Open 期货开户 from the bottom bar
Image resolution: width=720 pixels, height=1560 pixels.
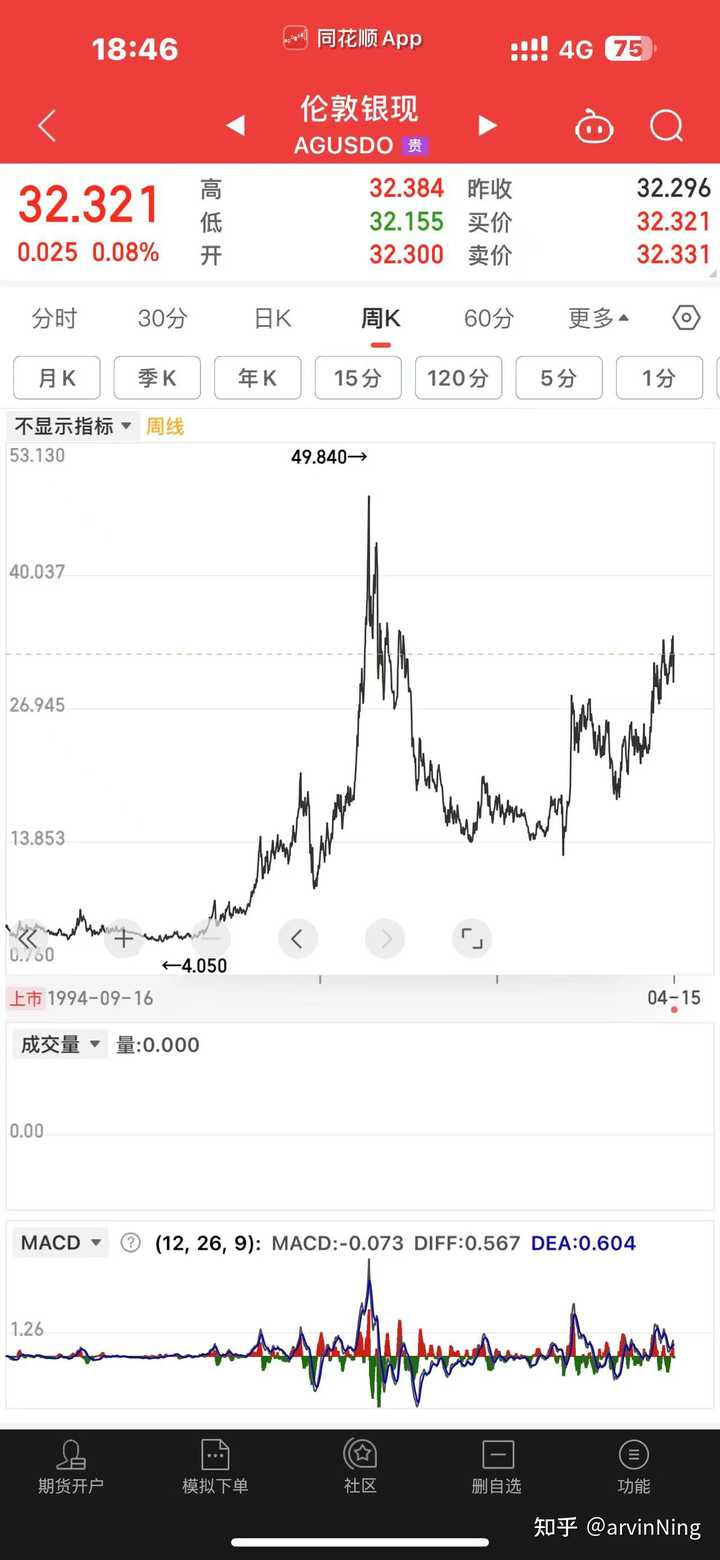(x=69, y=1468)
